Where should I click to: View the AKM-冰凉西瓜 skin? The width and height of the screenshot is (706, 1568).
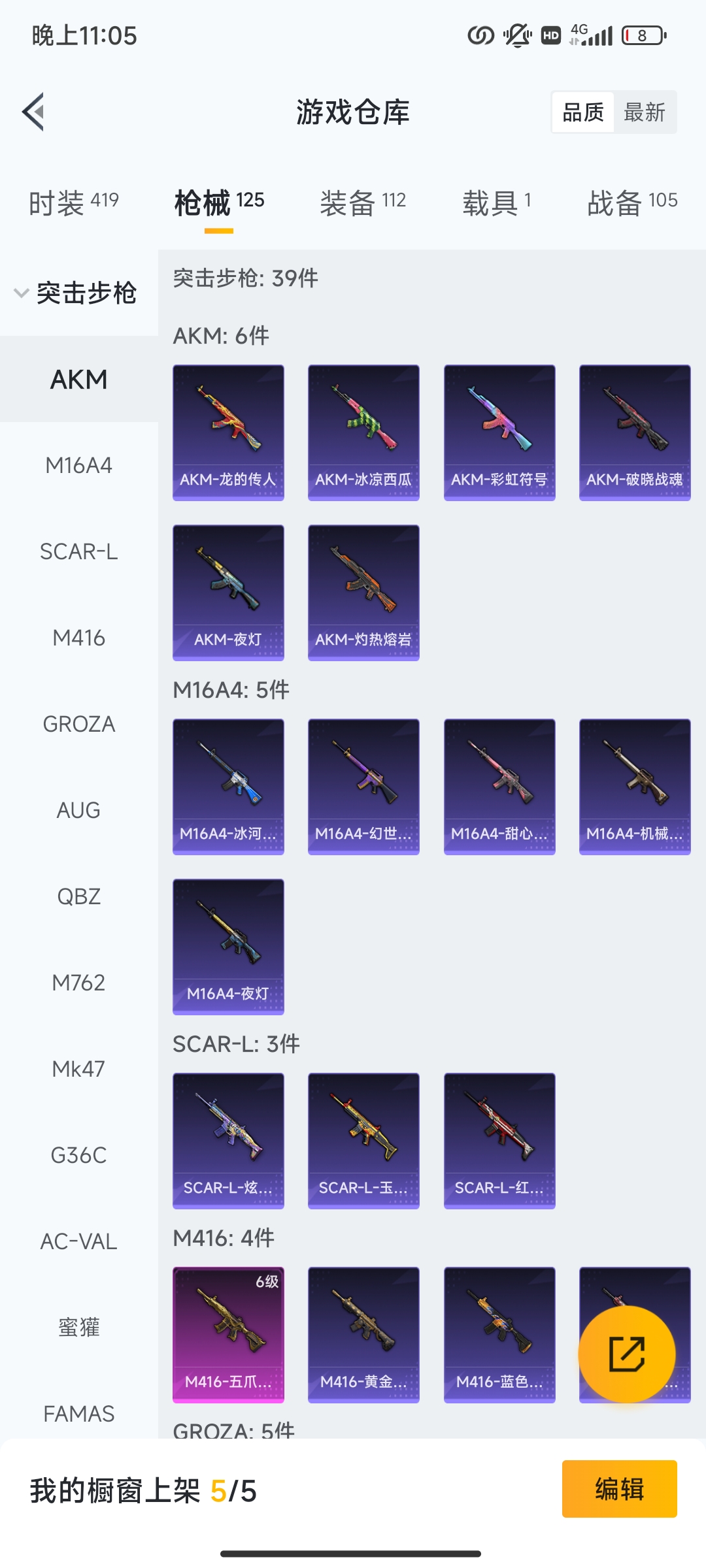click(x=363, y=433)
